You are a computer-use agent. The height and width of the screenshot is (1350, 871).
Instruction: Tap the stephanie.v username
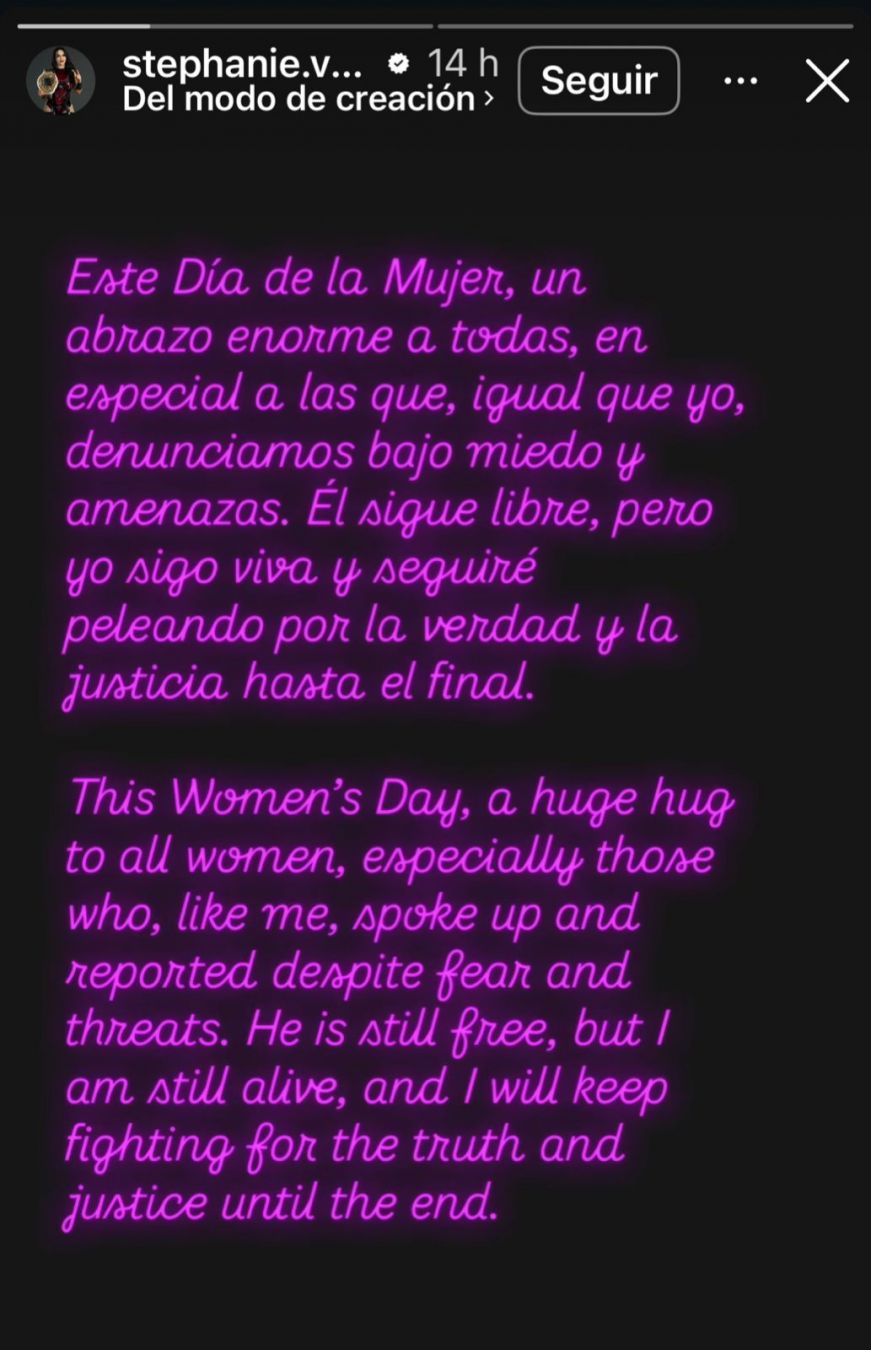pyautogui.click(x=241, y=63)
